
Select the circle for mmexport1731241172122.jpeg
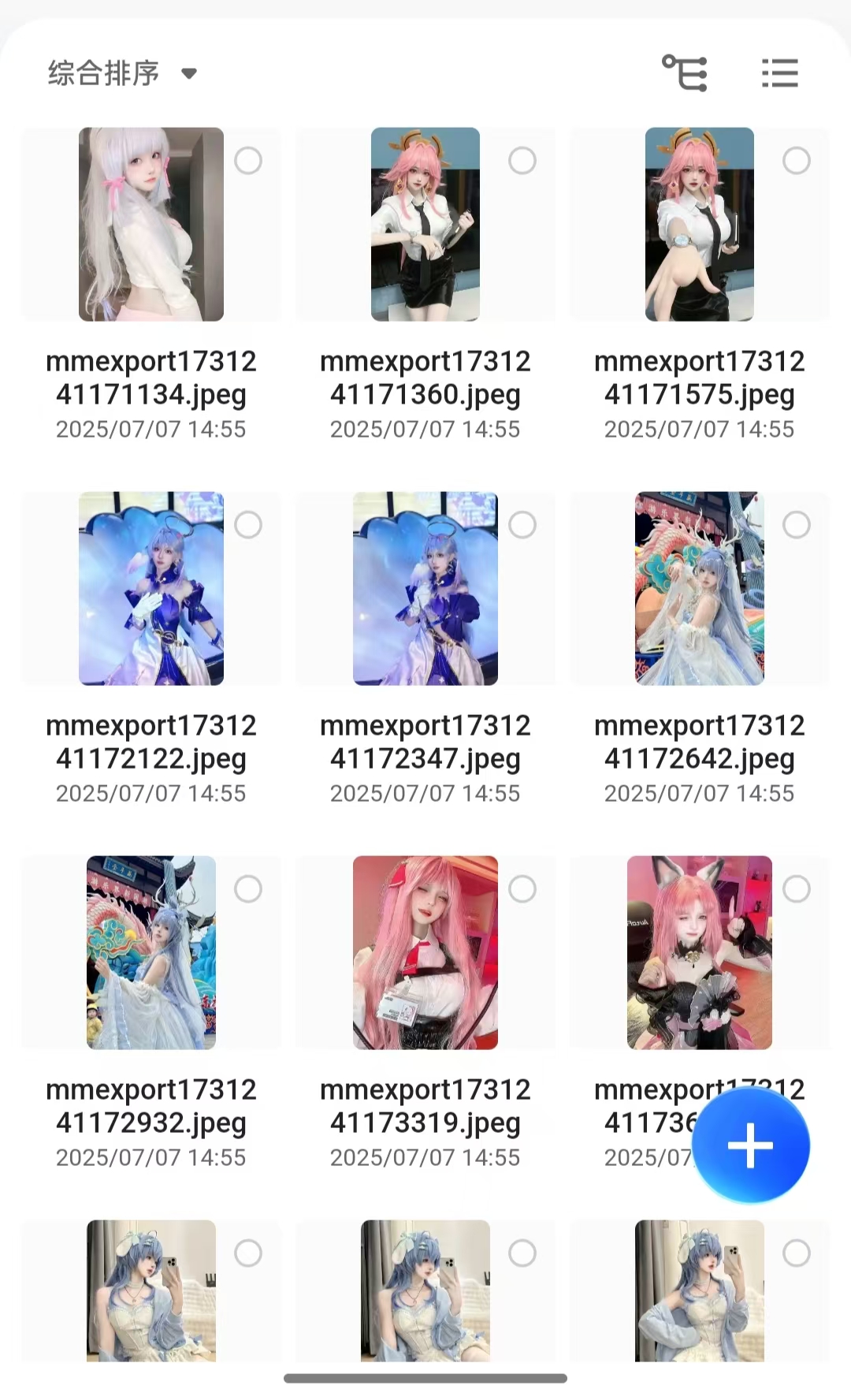(x=248, y=525)
